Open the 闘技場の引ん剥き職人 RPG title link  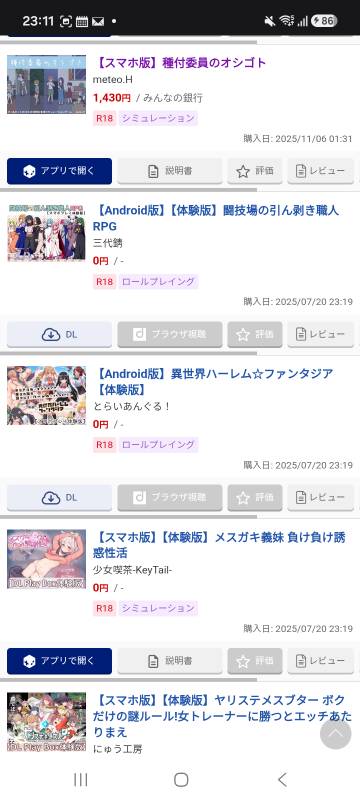[216, 218]
